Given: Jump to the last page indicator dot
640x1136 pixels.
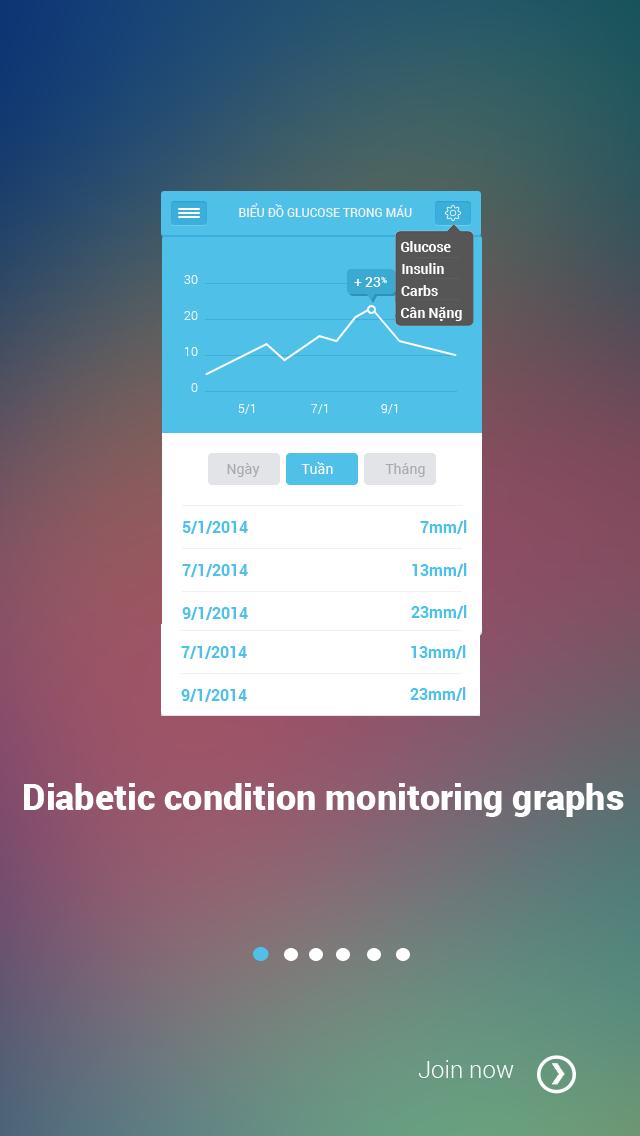Looking at the screenshot, I should pos(402,954).
